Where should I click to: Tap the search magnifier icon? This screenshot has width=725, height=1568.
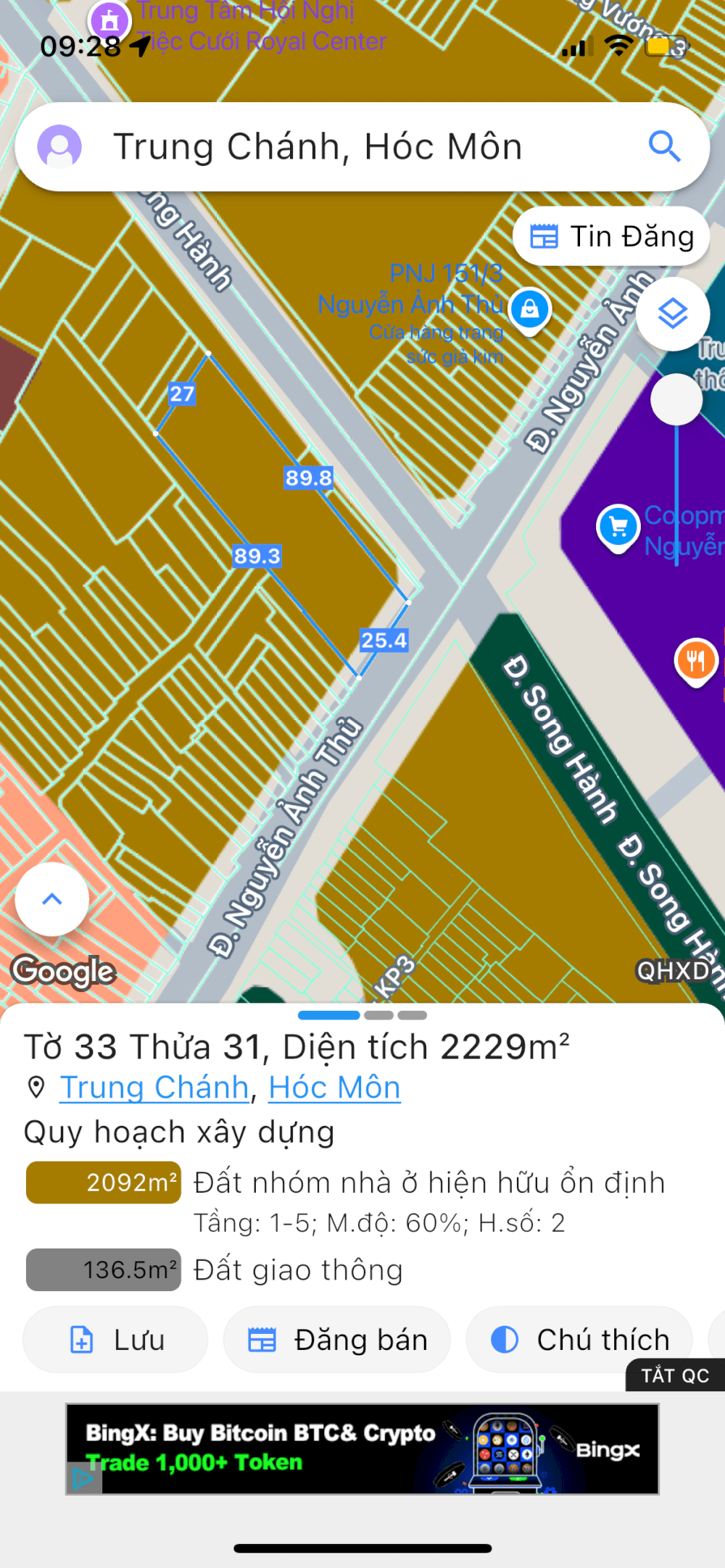click(664, 146)
